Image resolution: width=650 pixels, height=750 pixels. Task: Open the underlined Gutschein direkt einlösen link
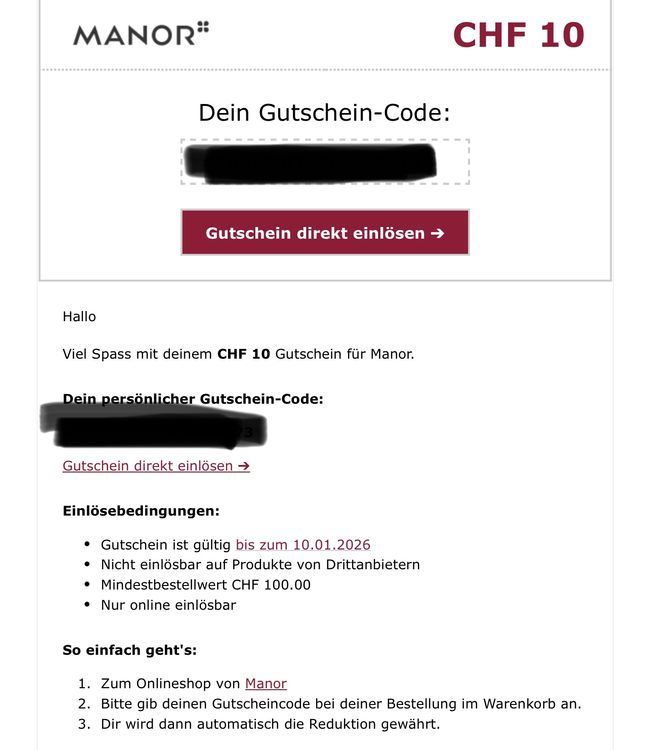click(x=156, y=466)
